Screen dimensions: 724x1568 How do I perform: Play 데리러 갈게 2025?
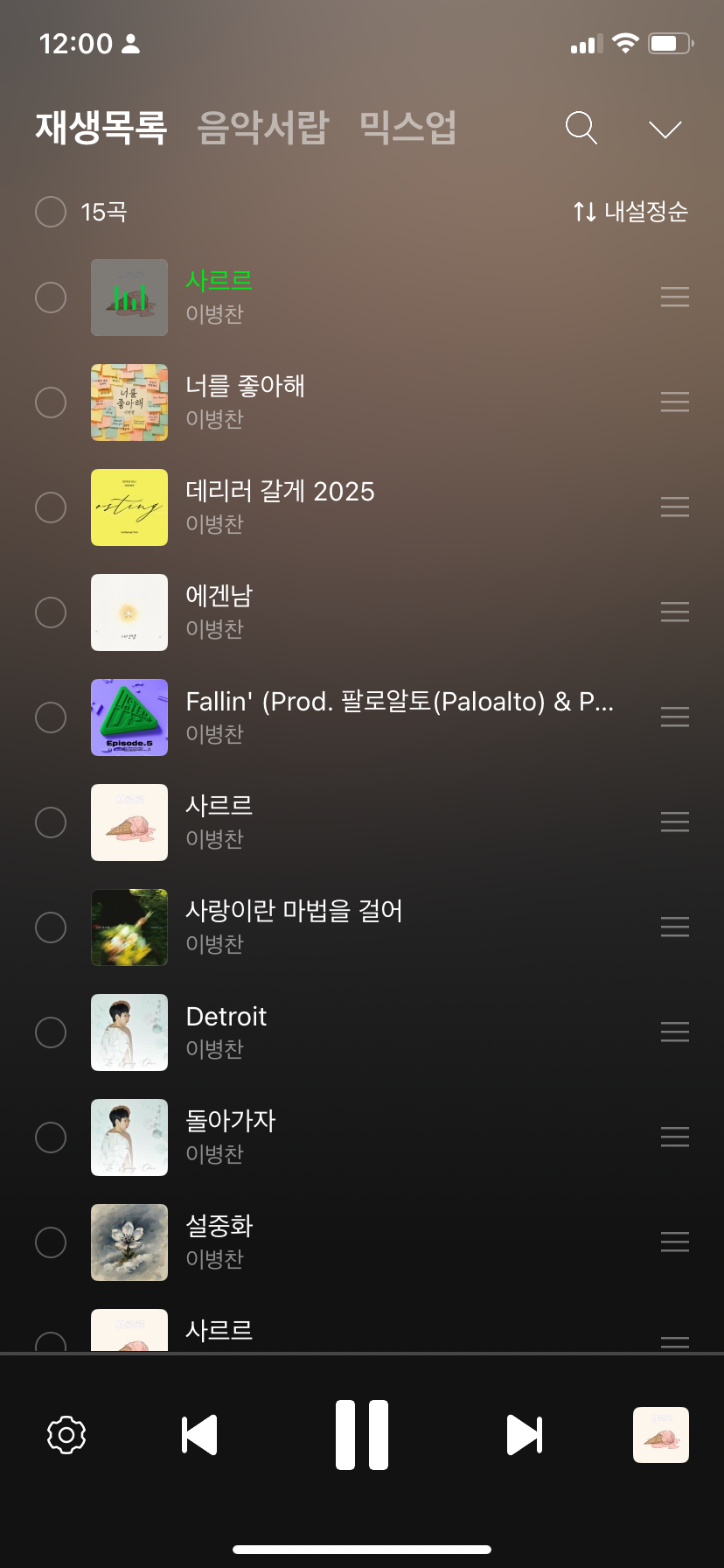(x=280, y=492)
